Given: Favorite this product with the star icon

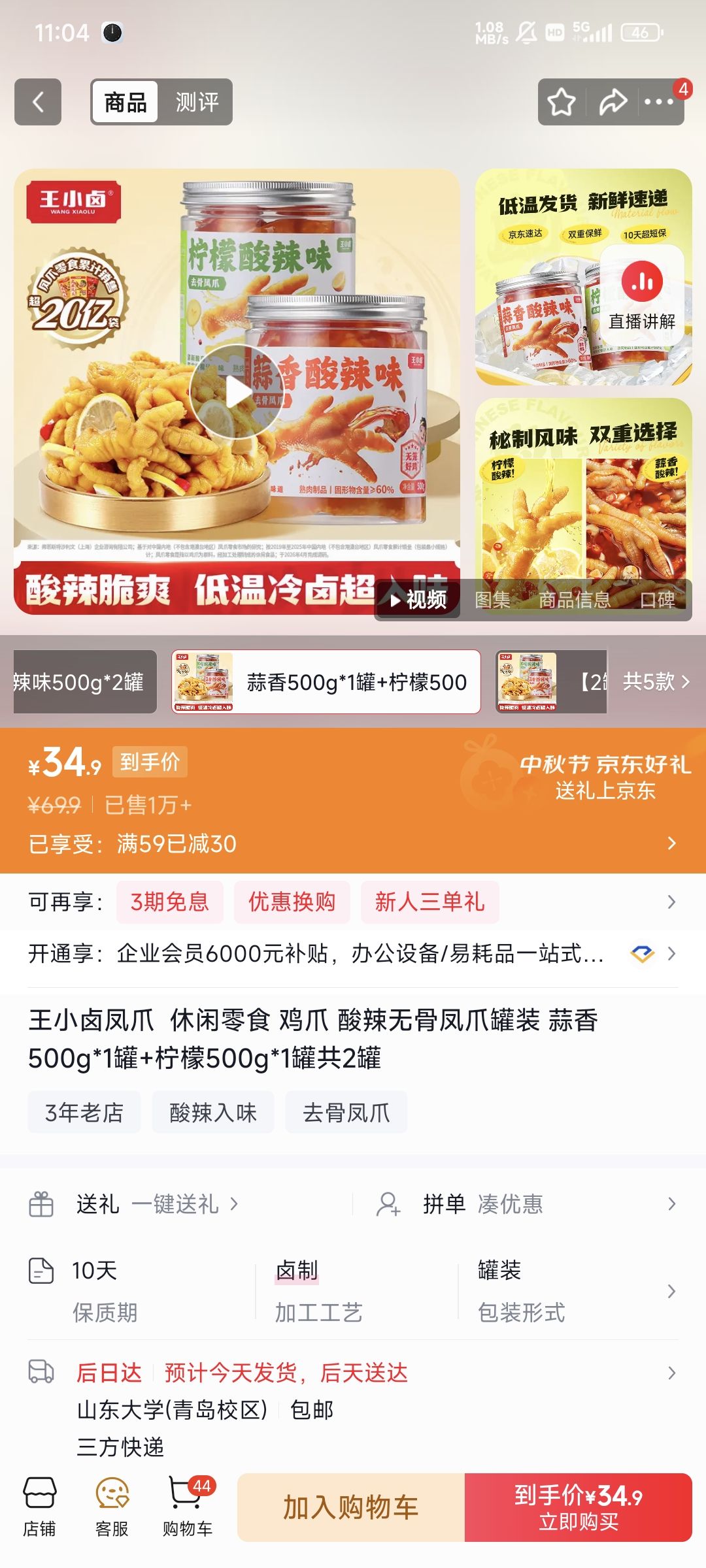Looking at the screenshot, I should pos(561,102).
